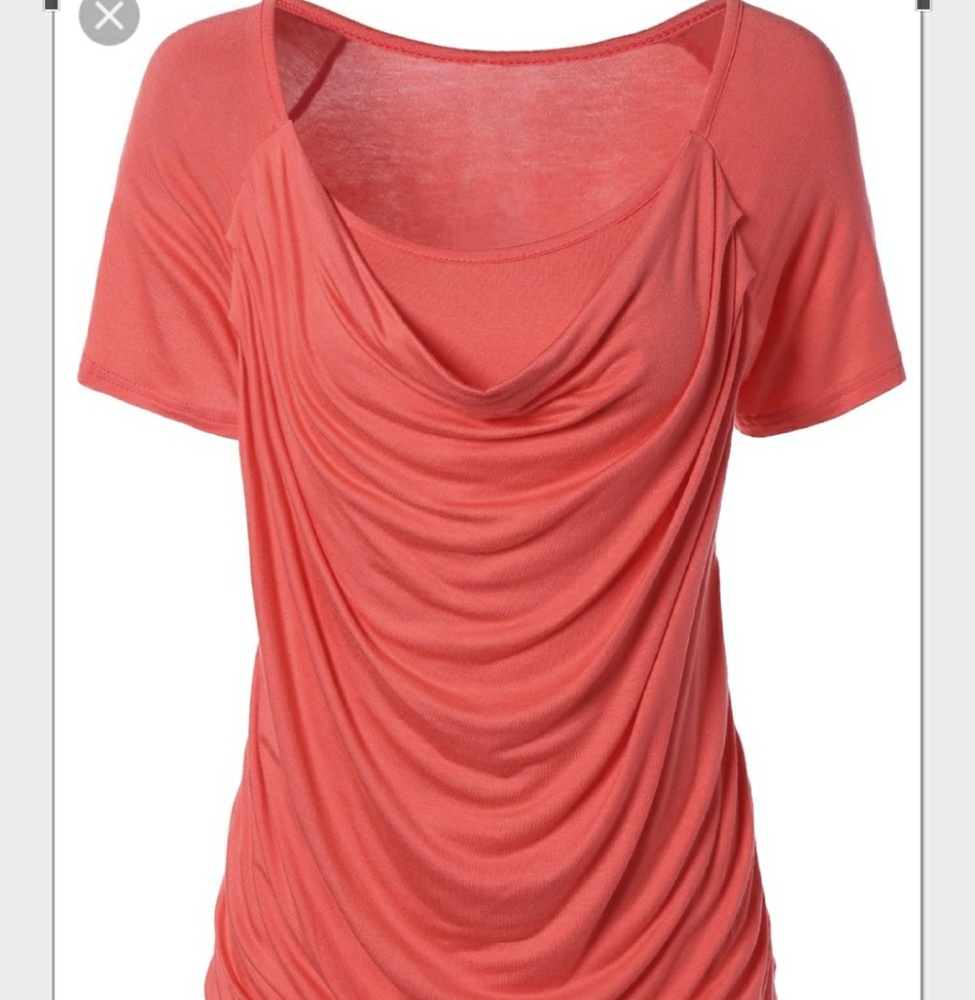Screen dimensions: 975x1000
Task: Activate the dismiss icon near the image corner
Action: (x=108, y=13)
